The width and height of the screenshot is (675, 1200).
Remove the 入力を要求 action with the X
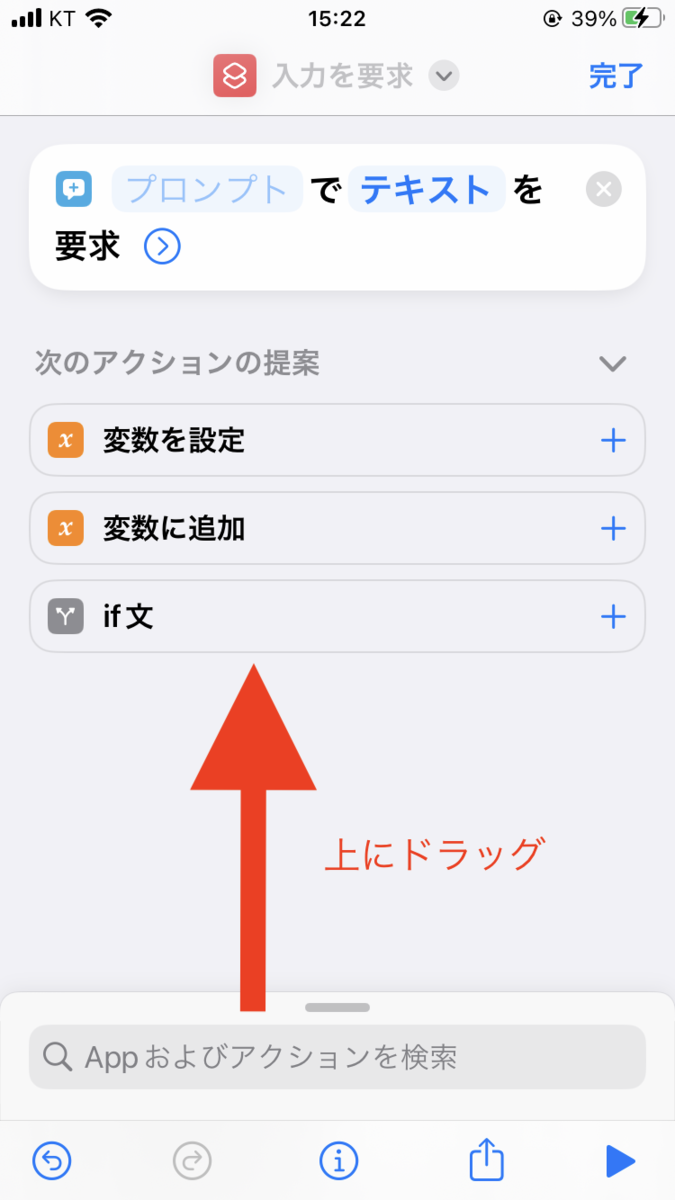[x=603, y=189]
